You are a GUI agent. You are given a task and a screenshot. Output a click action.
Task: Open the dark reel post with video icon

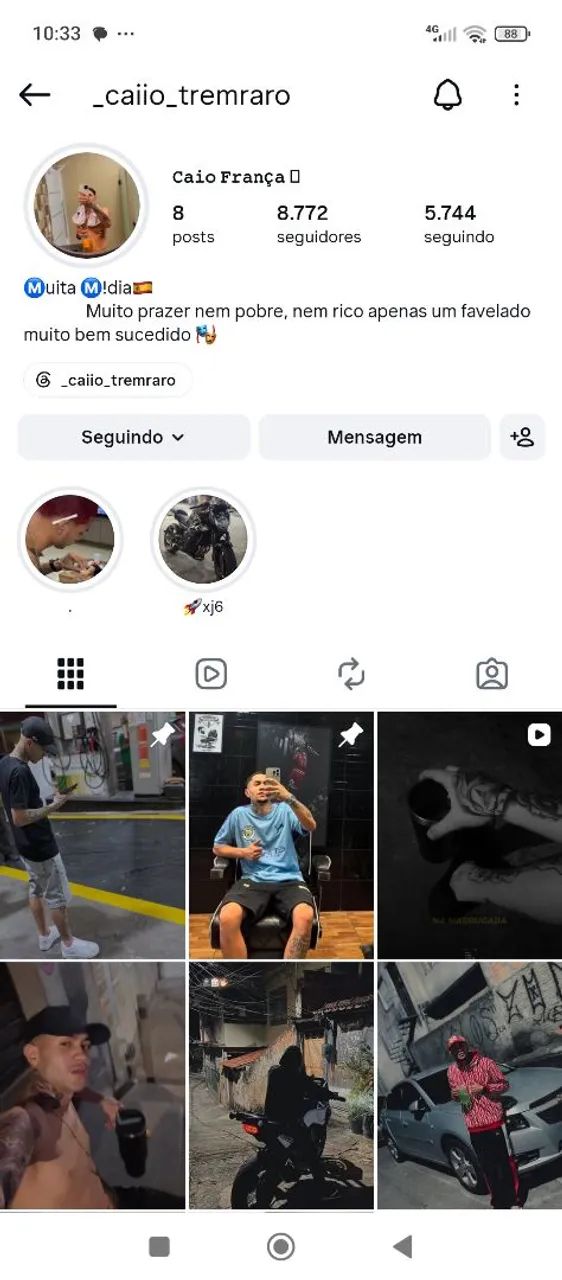[x=469, y=835]
